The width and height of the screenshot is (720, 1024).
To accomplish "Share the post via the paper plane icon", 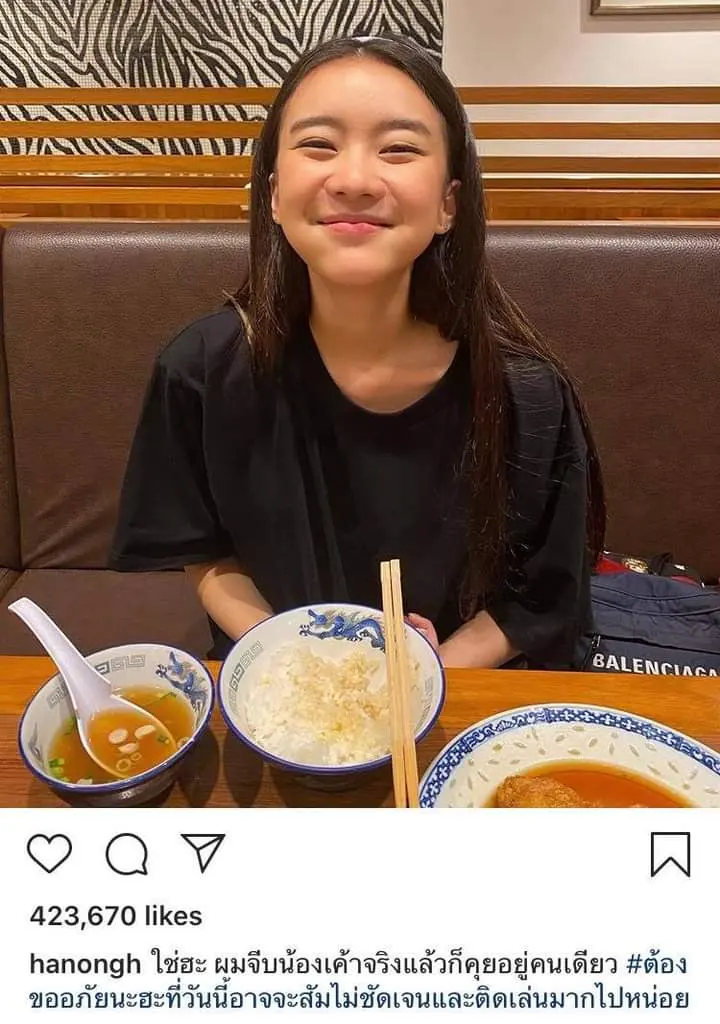I will (202, 853).
